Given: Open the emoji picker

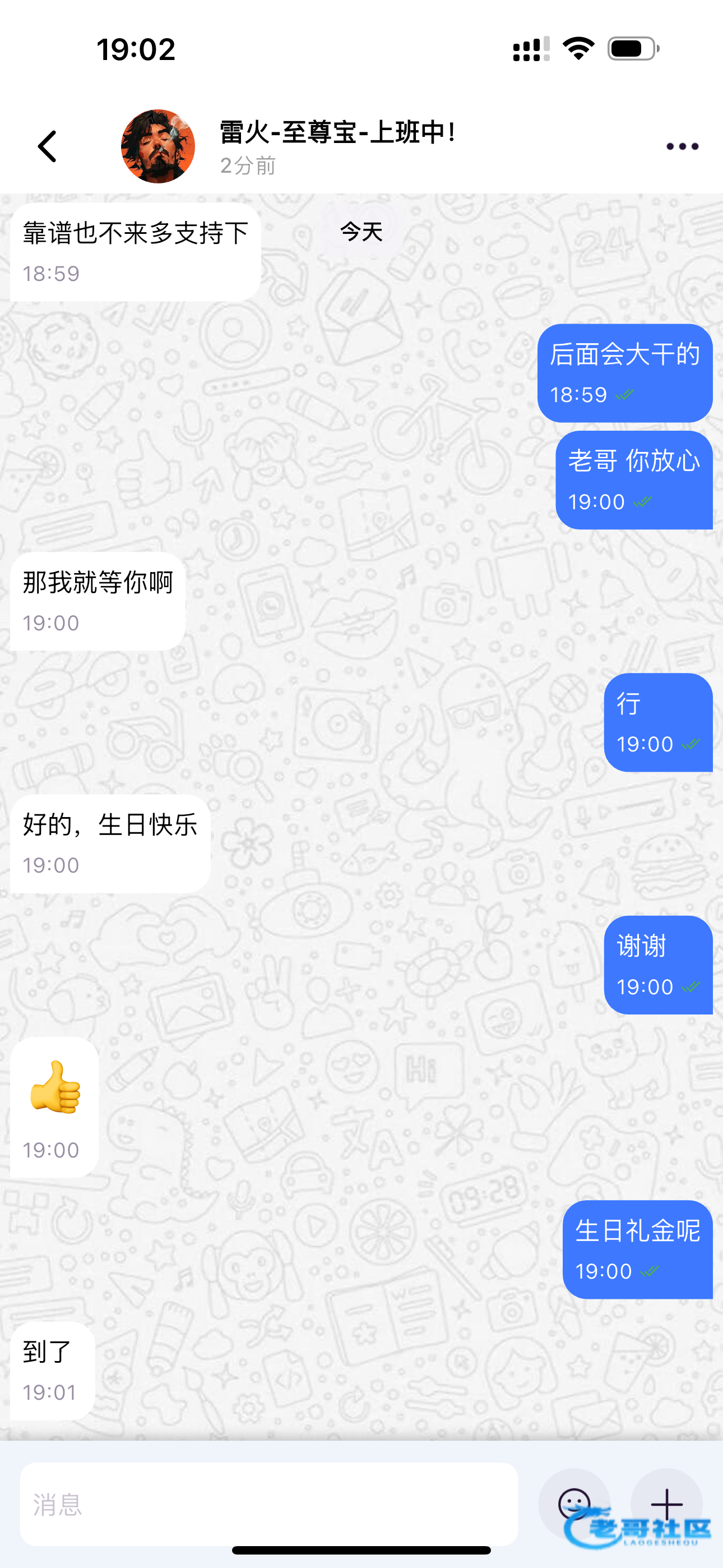Looking at the screenshot, I should 574,1504.
